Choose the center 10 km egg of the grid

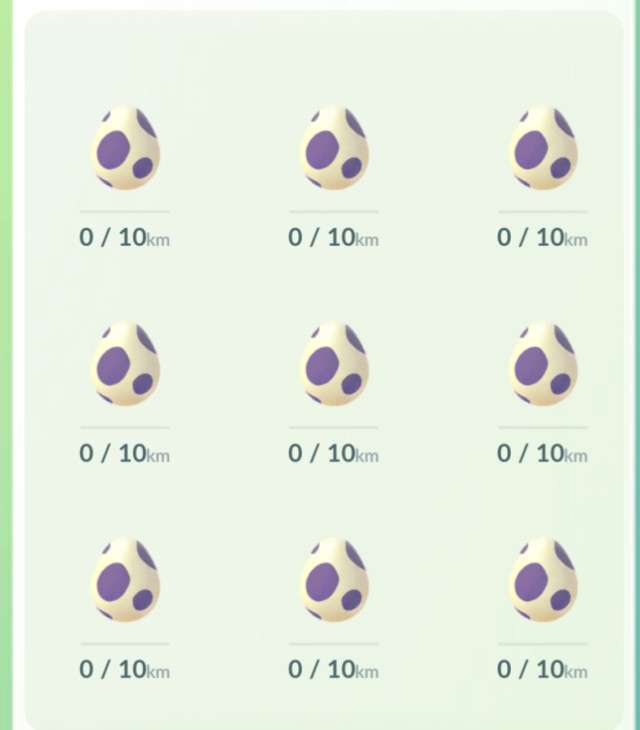[x=334, y=364]
